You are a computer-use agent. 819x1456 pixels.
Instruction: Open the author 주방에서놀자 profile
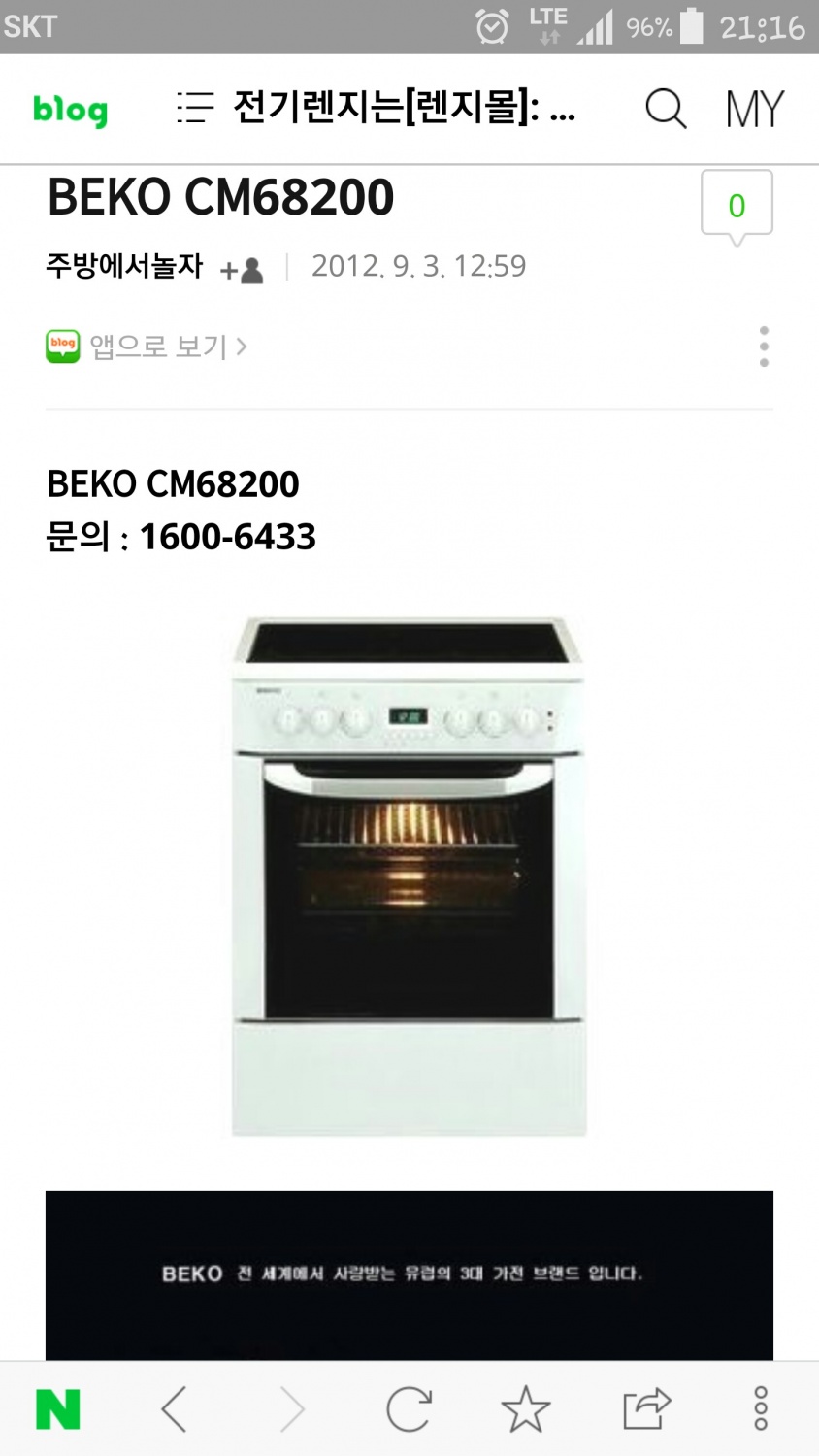(124, 266)
